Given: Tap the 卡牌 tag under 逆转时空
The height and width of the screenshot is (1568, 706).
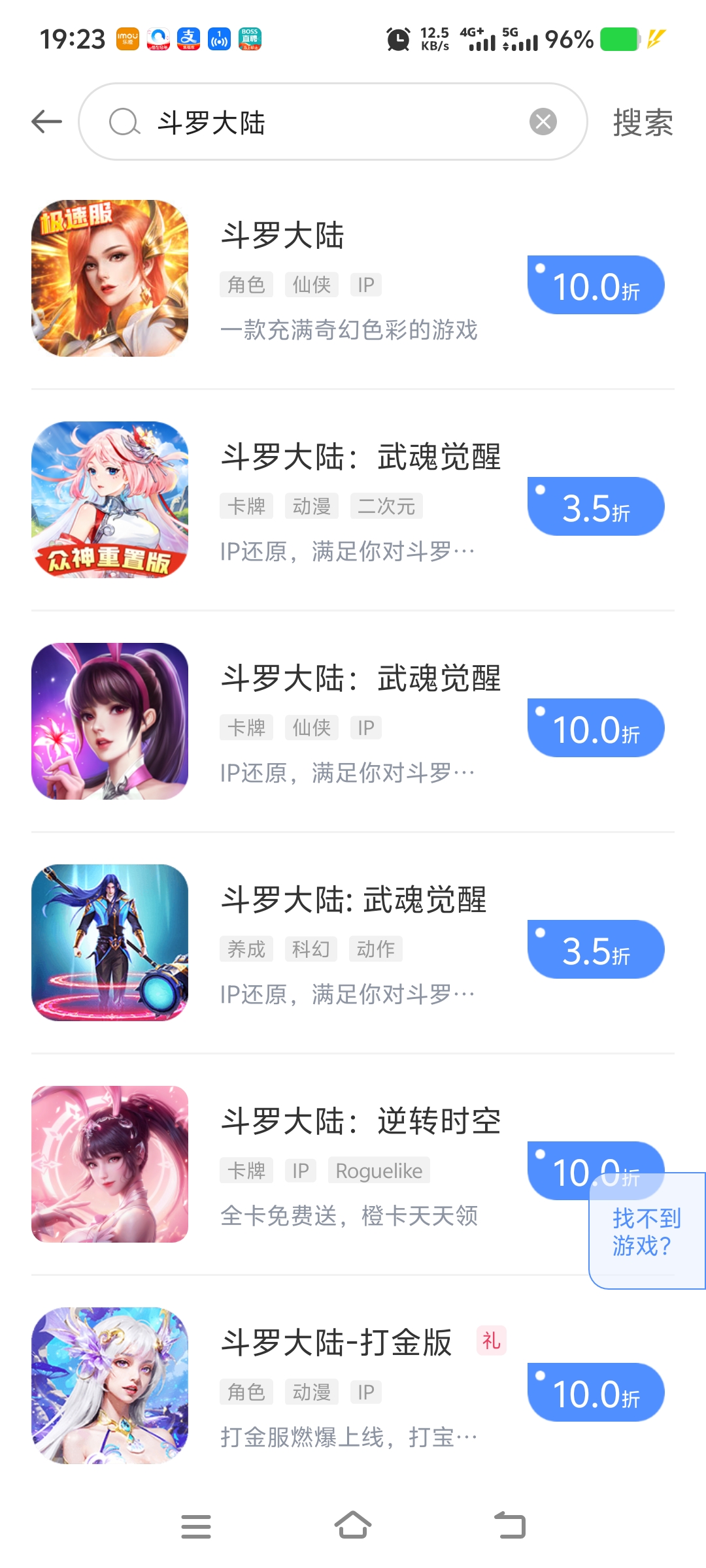Looking at the screenshot, I should point(246,1171).
